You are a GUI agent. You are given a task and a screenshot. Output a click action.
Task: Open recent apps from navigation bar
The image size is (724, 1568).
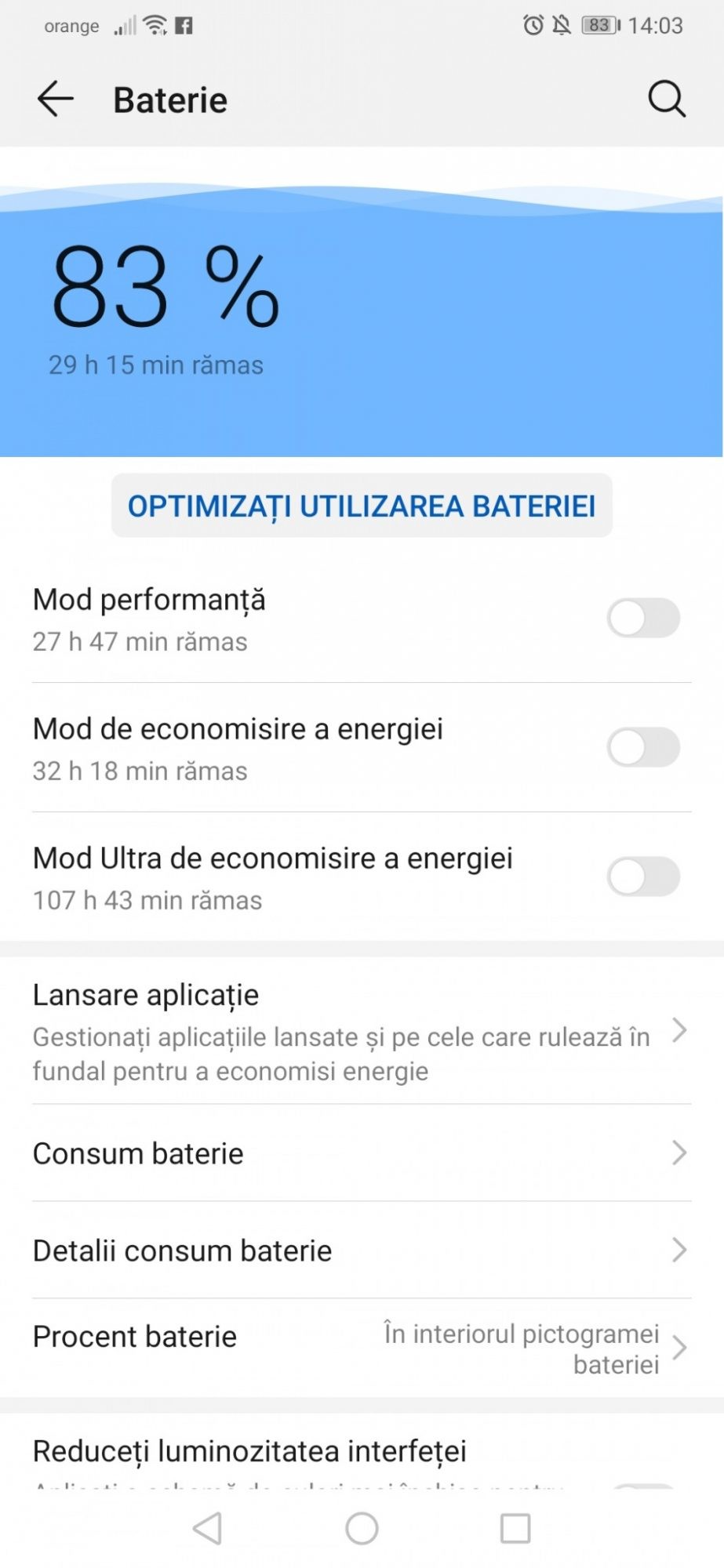(515, 1528)
